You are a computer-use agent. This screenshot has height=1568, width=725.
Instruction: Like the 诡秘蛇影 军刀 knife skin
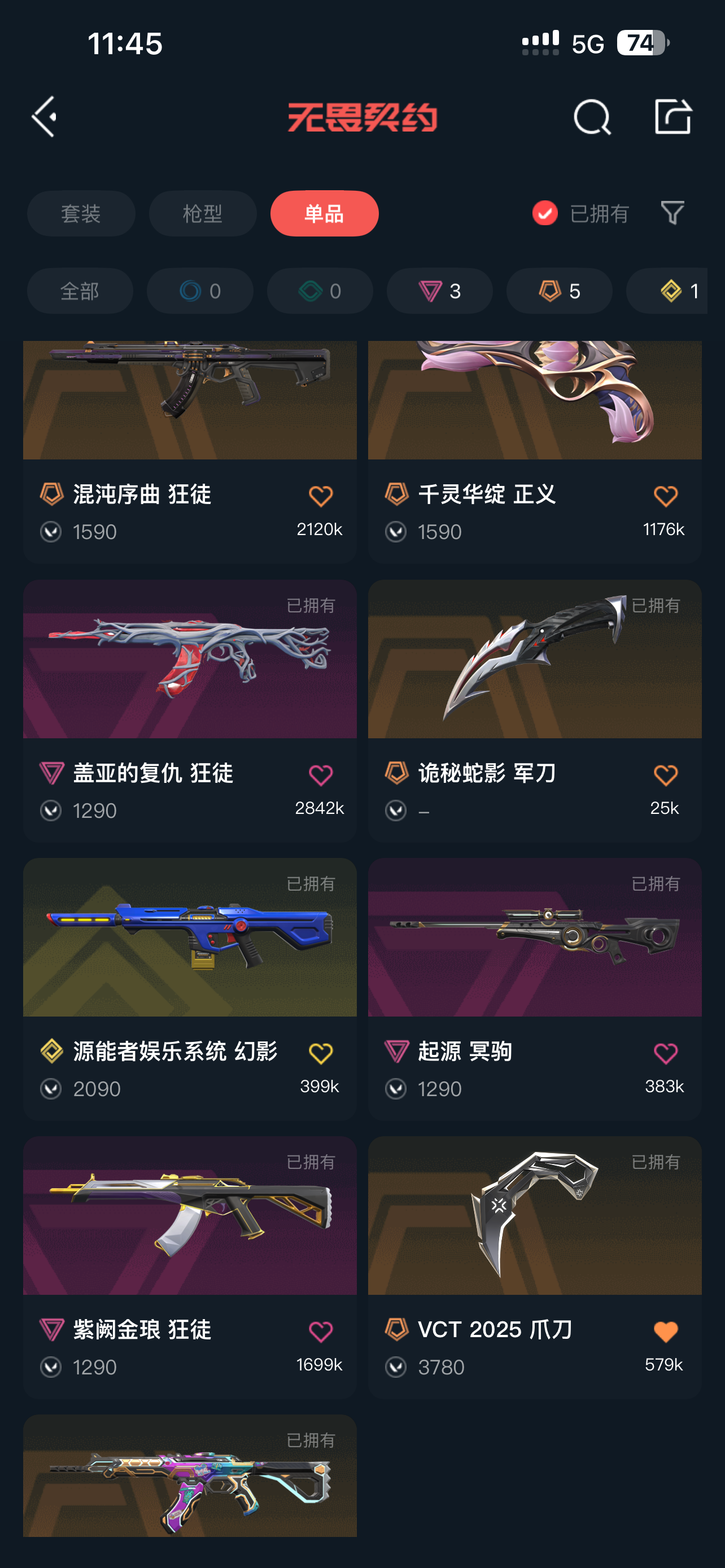pyautogui.click(x=665, y=775)
